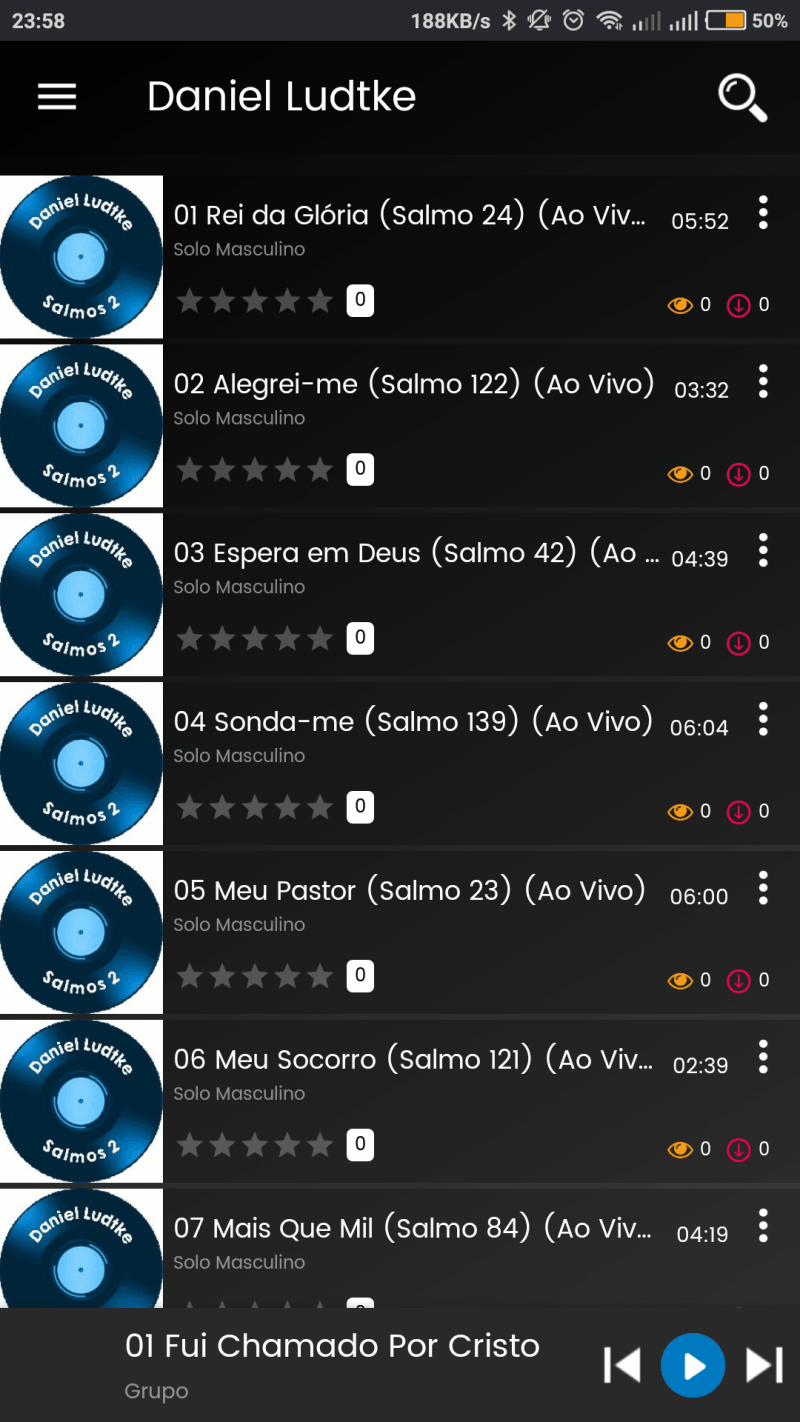Open the navigation hamburger menu
The image size is (800, 1422).
click(x=57, y=96)
